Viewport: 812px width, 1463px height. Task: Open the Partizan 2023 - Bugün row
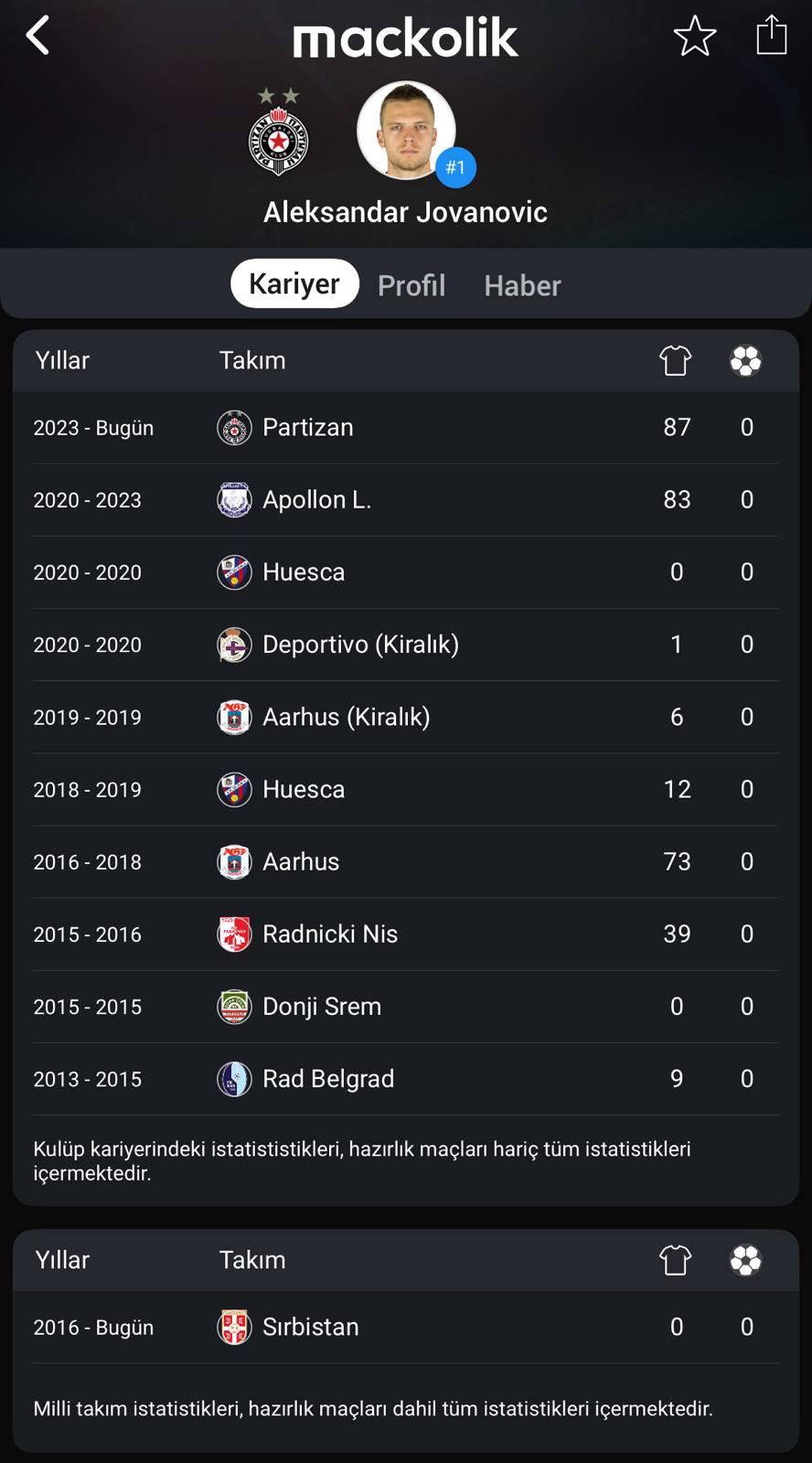point(406,428)
